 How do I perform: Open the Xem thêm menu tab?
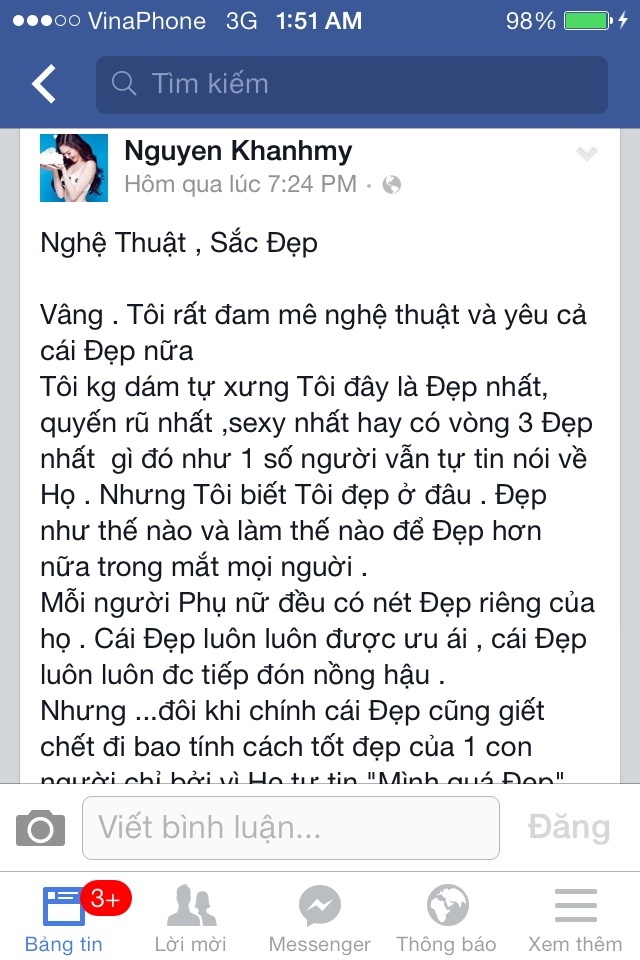click(575, 918)
